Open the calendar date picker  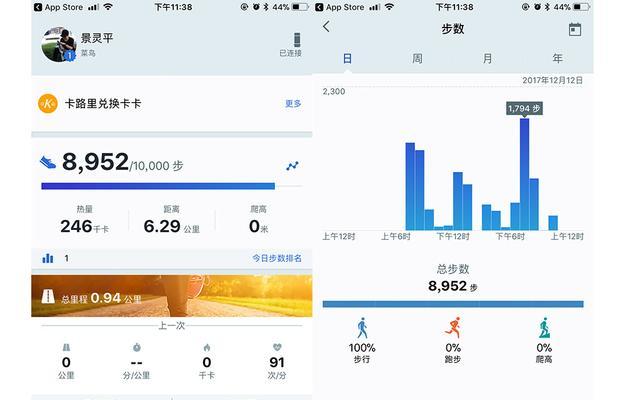click(x=574, y=29)
